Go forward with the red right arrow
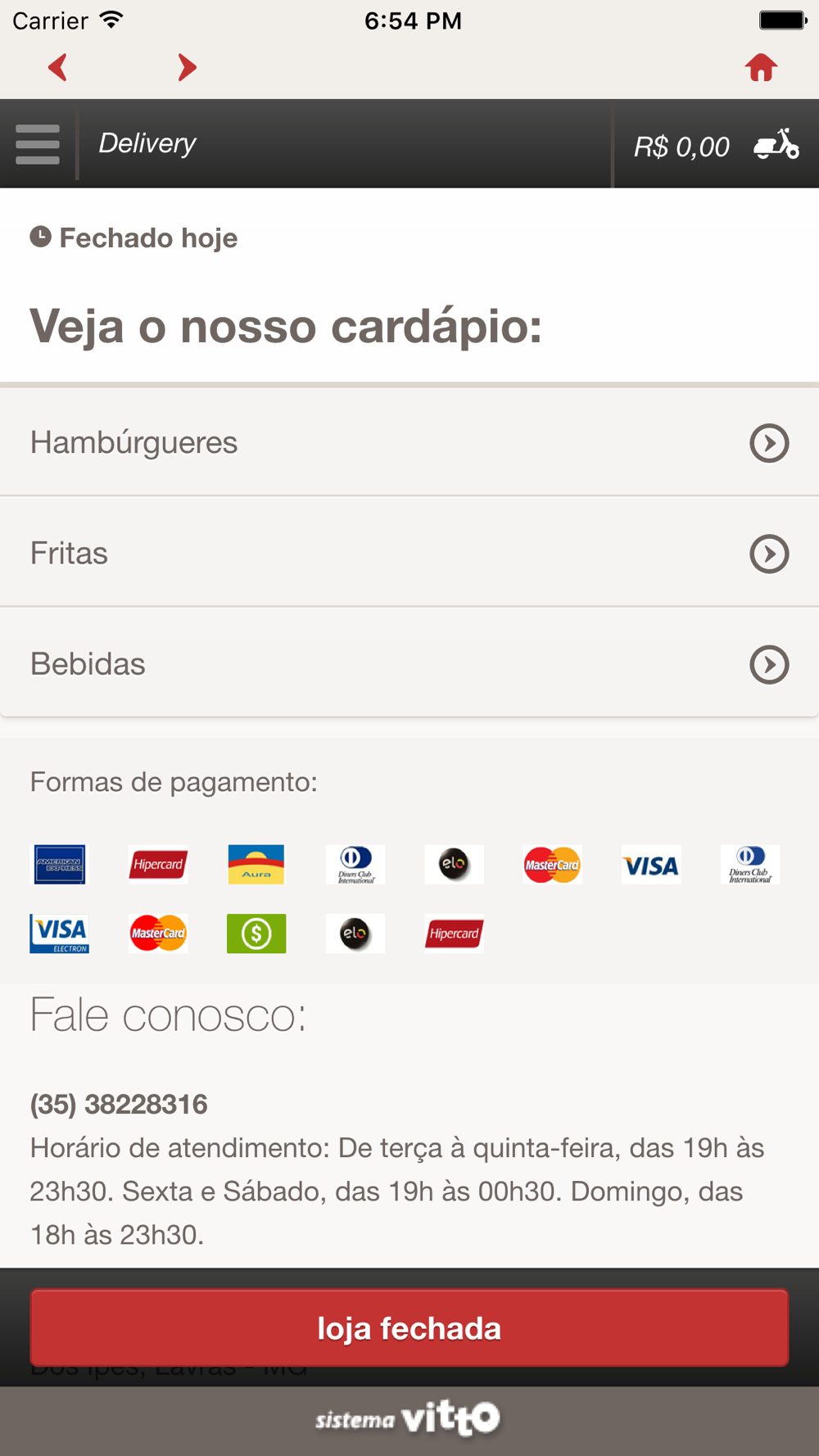819x1456 pixels. (188, 67)
